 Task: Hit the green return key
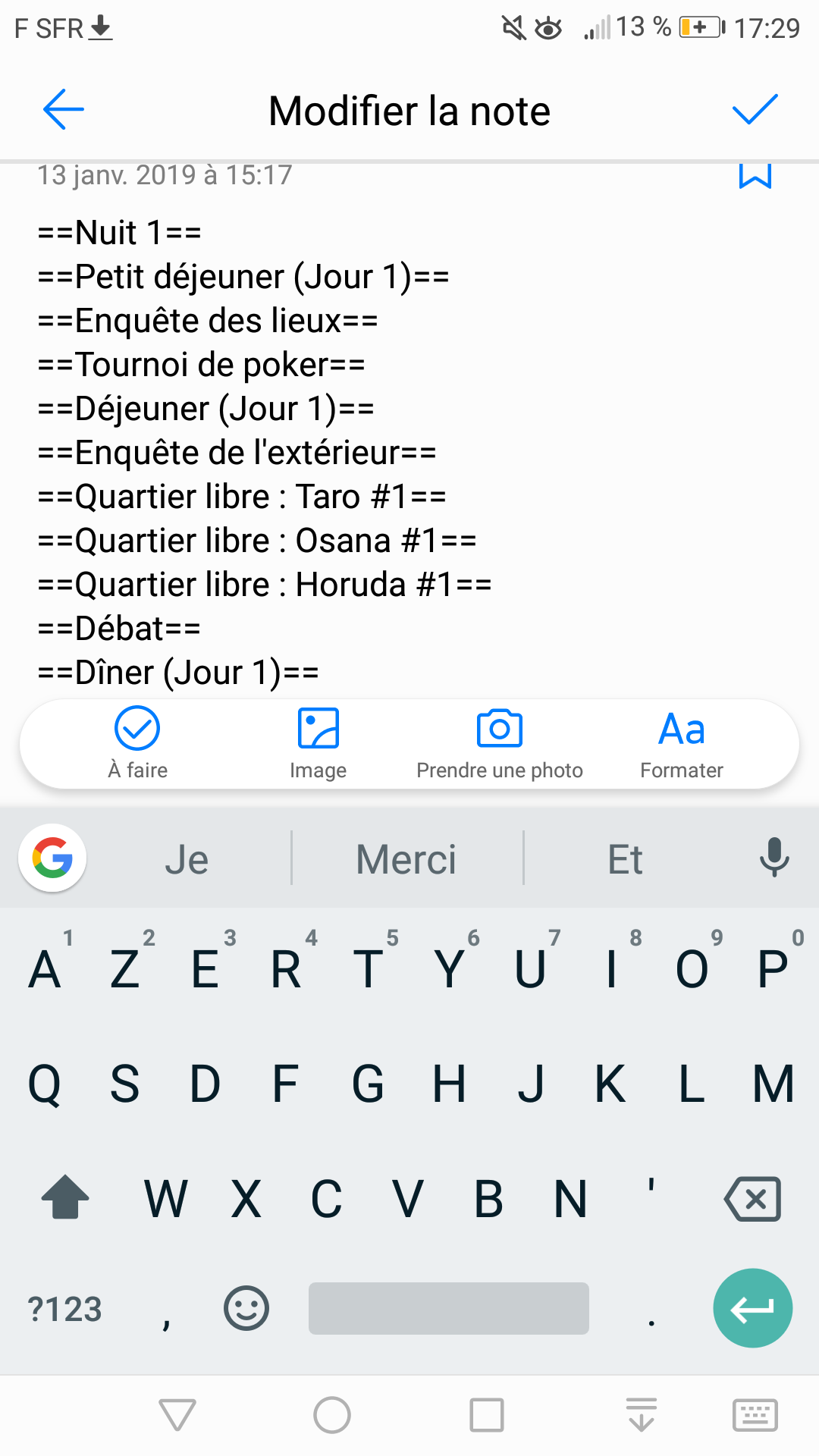pos(753,1308)
